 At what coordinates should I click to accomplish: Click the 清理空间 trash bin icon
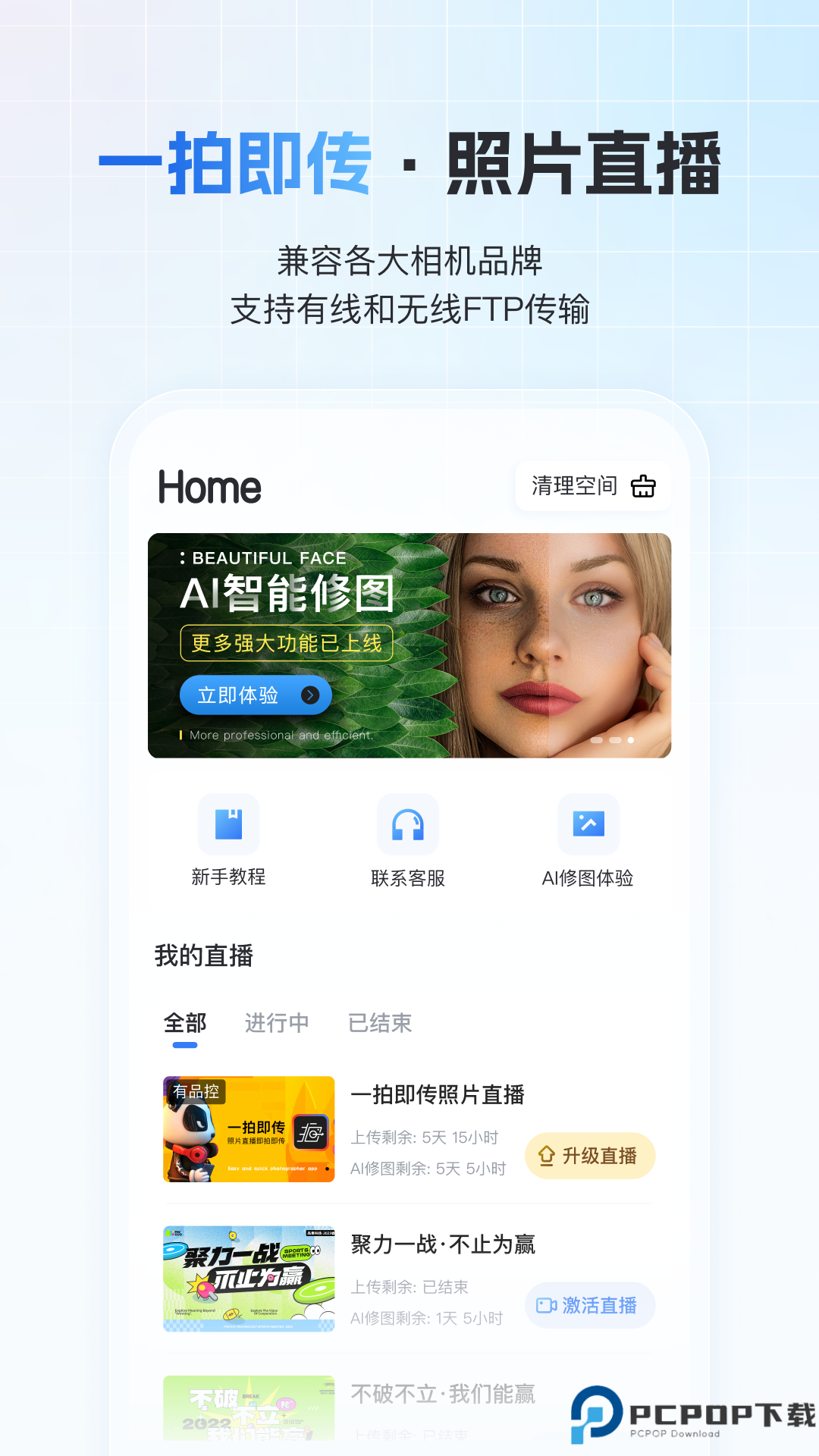[x=642, y=486]
